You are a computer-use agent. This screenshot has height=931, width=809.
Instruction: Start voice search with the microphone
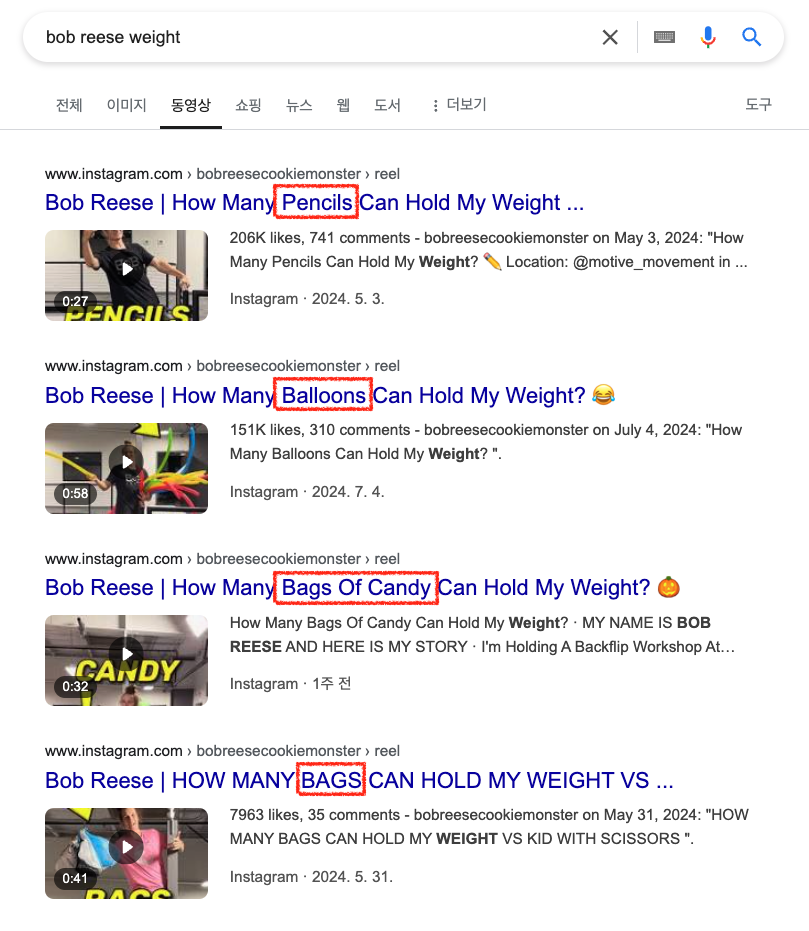pyautogui.click(x=708, y=38)
